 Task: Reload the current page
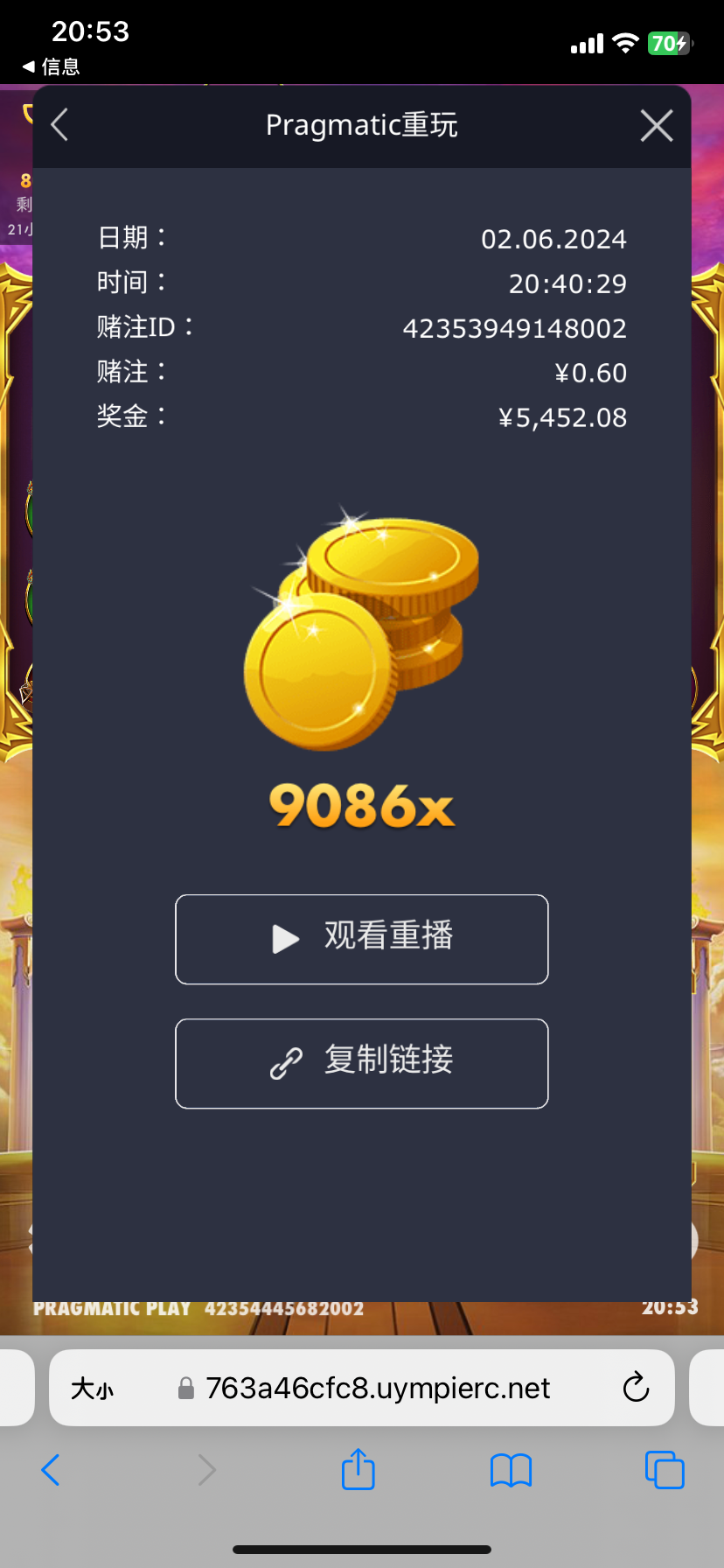[x=636, y=1388]
